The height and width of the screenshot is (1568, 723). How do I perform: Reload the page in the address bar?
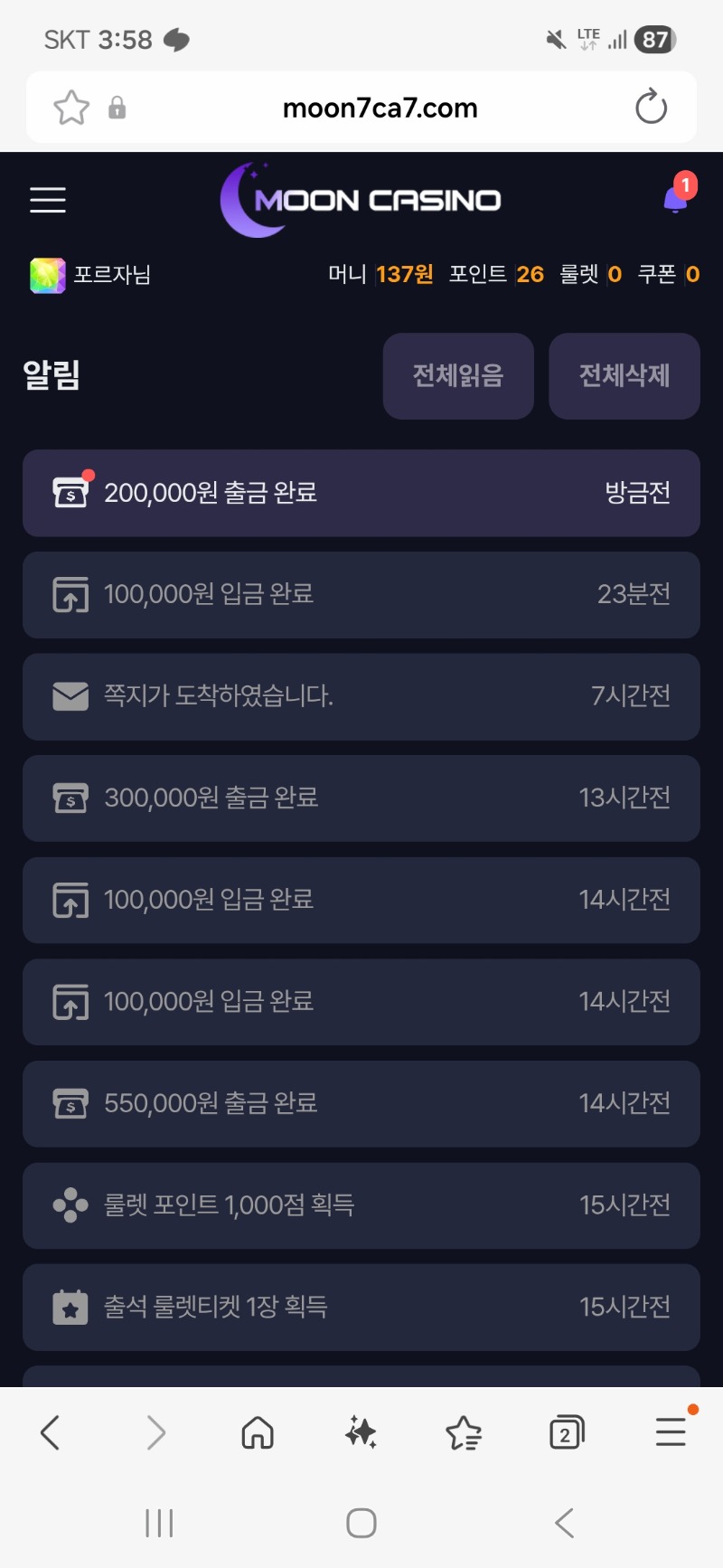coord(651,108)
